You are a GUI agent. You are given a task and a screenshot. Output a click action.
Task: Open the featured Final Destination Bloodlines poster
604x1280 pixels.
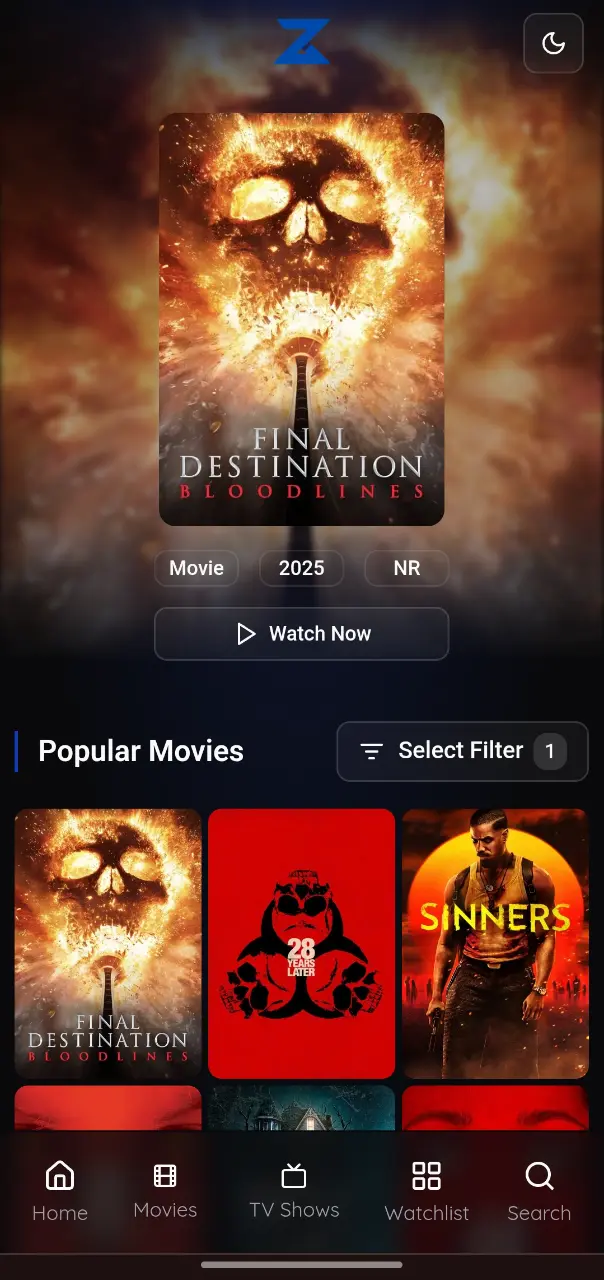pyautogui.click(x=301, y=319)
